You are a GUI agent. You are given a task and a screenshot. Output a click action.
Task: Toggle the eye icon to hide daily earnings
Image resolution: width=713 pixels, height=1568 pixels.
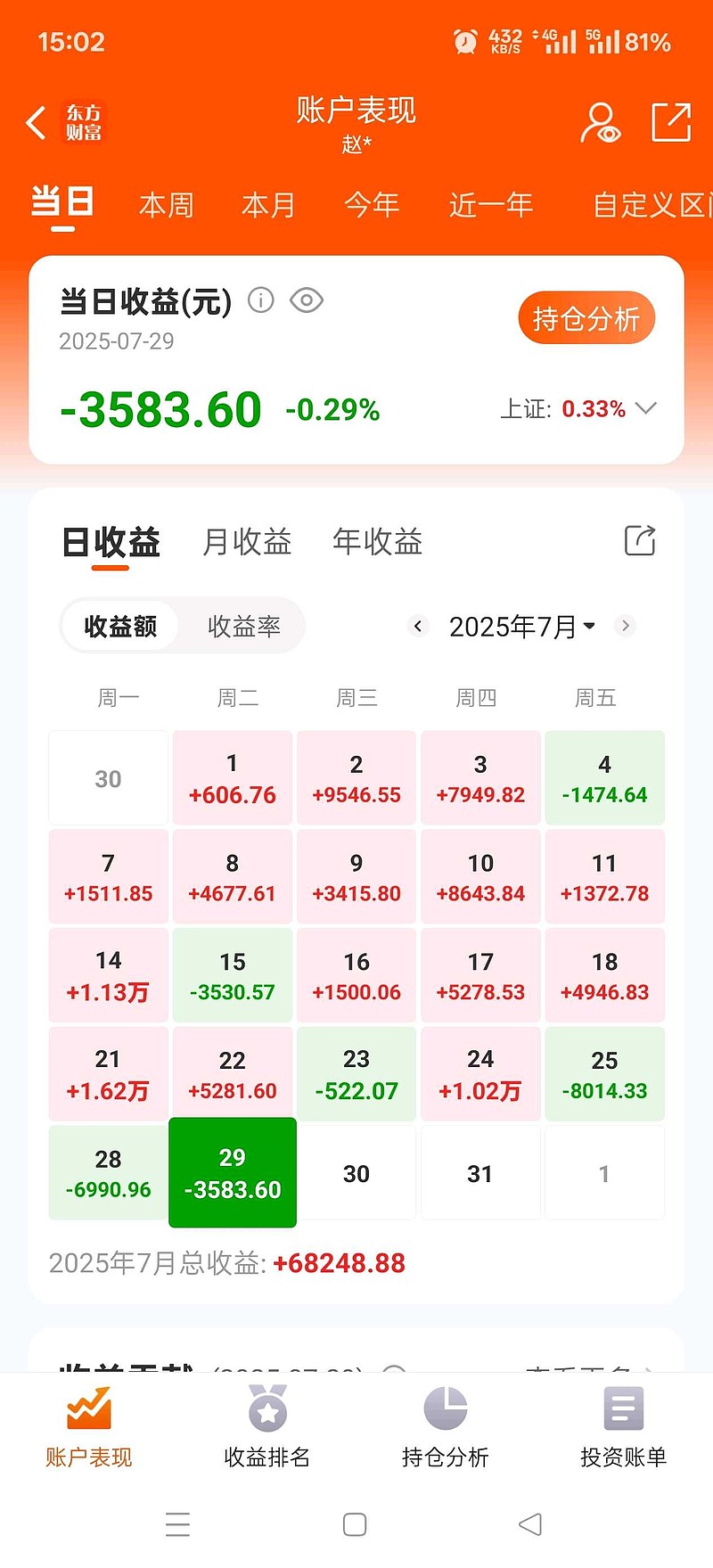307,300
